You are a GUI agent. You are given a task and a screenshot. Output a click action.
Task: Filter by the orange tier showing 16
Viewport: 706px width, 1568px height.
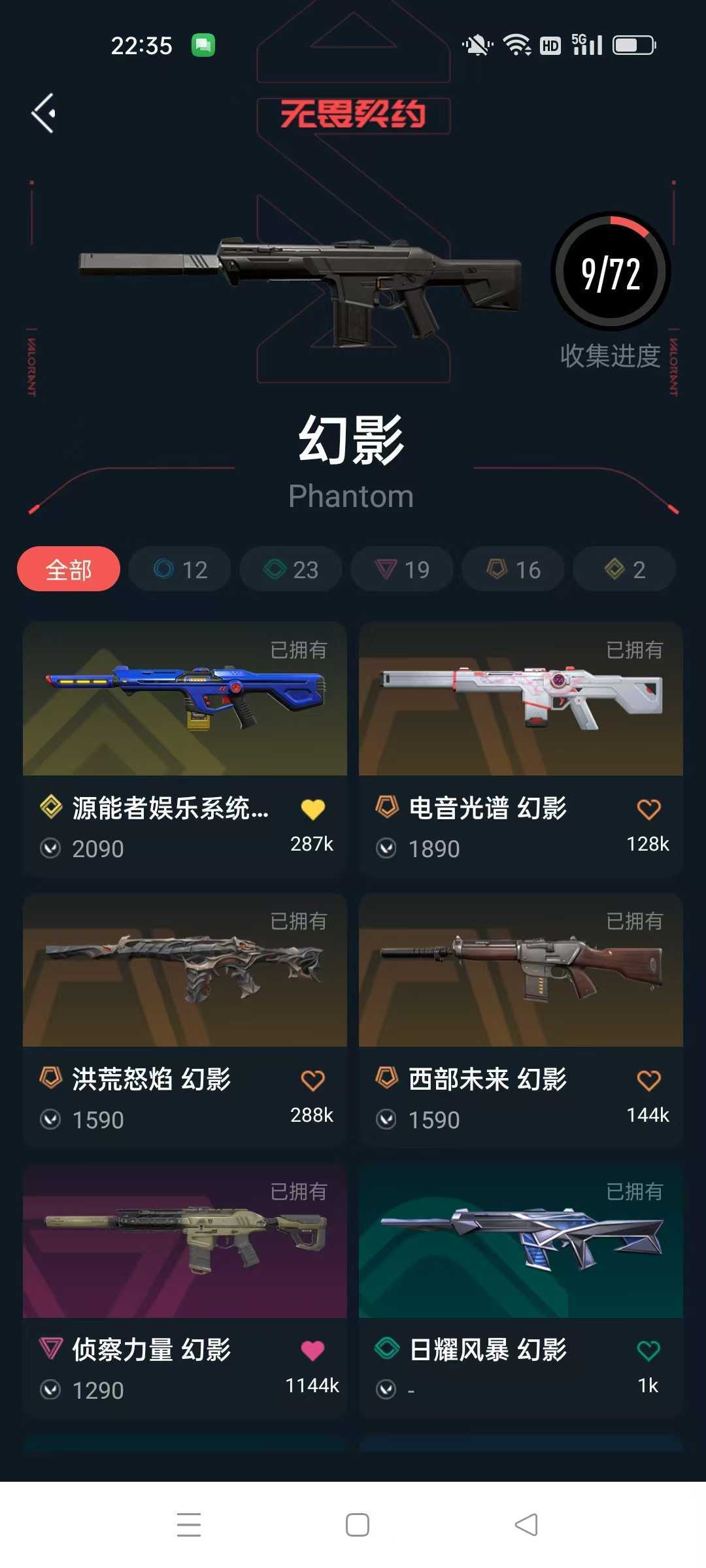click(513, 569)
